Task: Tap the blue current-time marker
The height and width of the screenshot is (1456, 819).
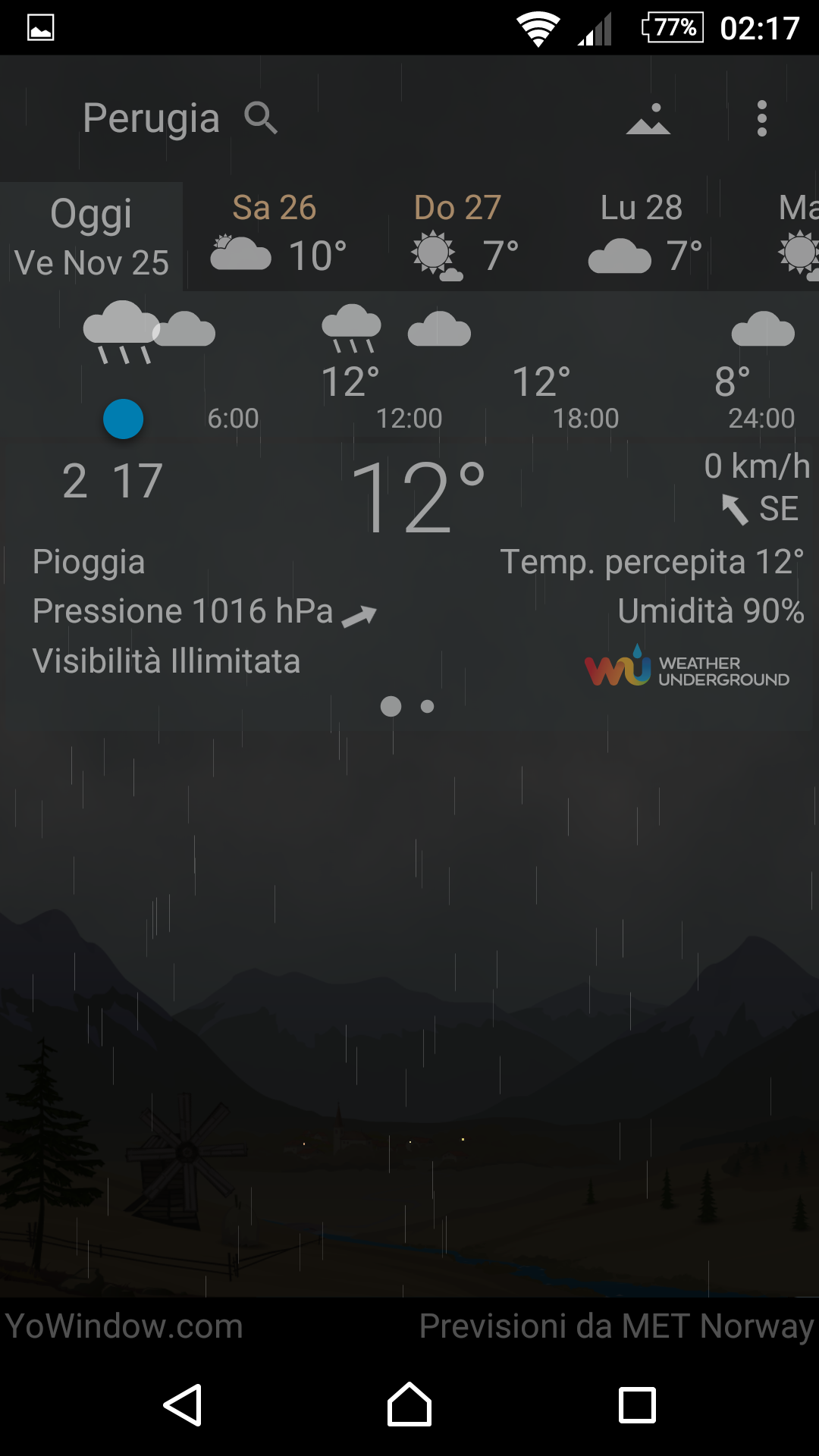Action: pyautogui.click(x=124, y=419)
